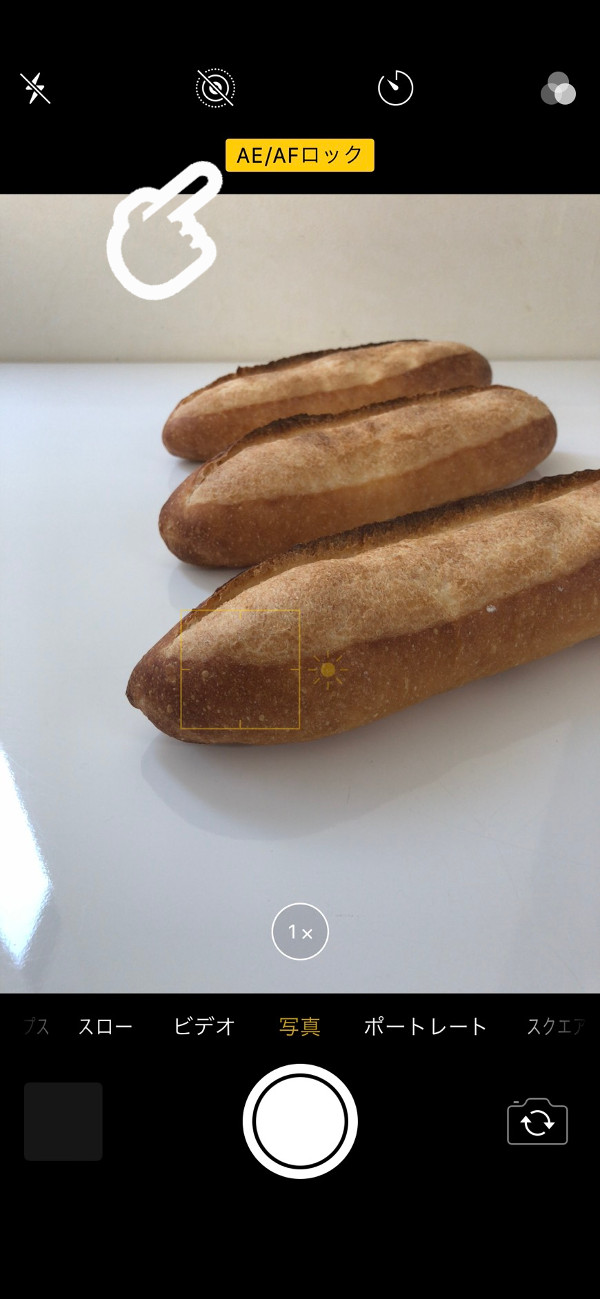Viewport: 600px width, 1299px height.
Task: Open the color filters icon
Action: (558, 89)
